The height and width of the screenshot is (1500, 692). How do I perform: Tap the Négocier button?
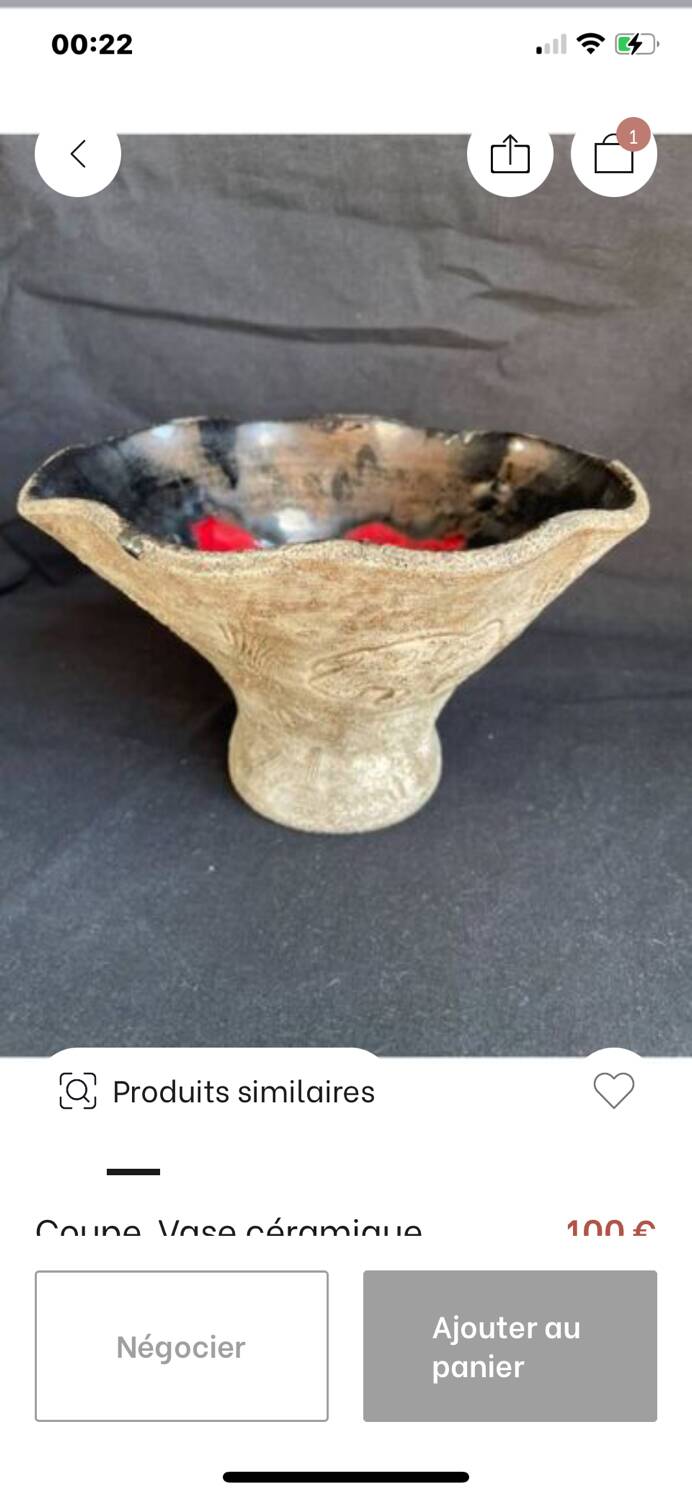click(181, 1346)
